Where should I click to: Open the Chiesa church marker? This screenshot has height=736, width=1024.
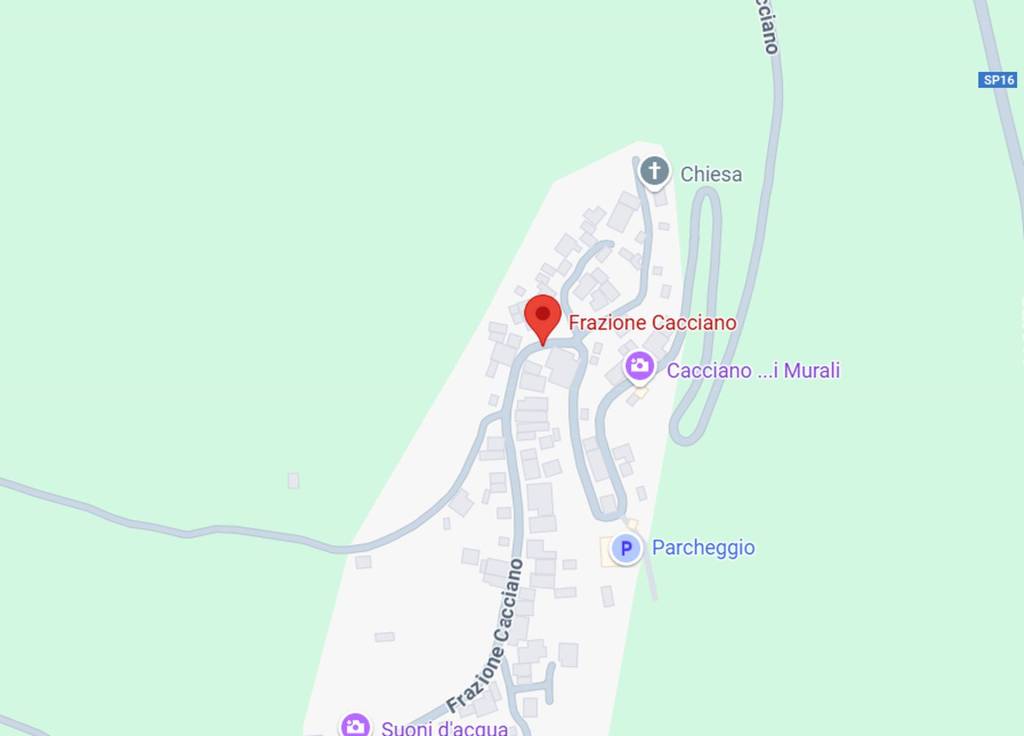tap(654, 171)
